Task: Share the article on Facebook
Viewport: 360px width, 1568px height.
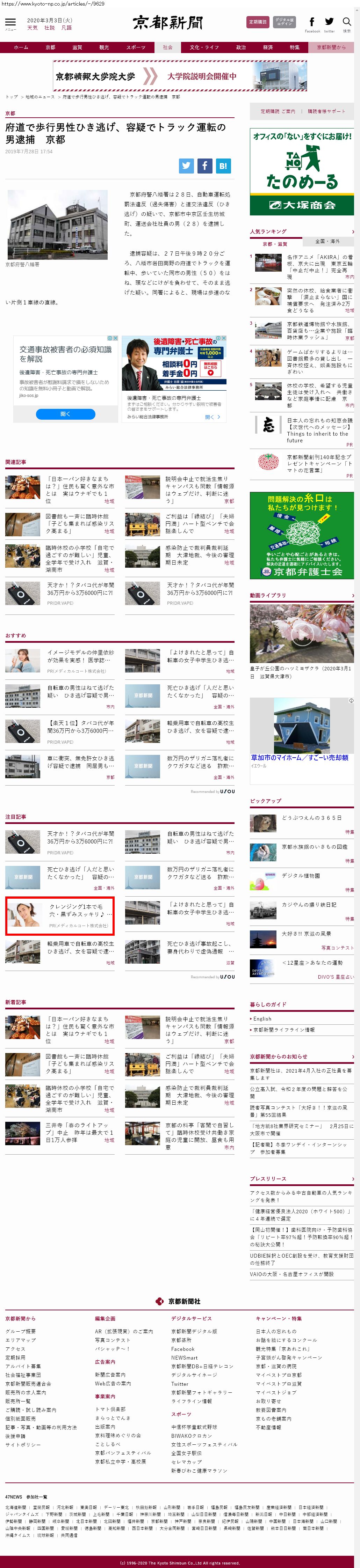Action: pyautogui.click(x=205, y=165)
